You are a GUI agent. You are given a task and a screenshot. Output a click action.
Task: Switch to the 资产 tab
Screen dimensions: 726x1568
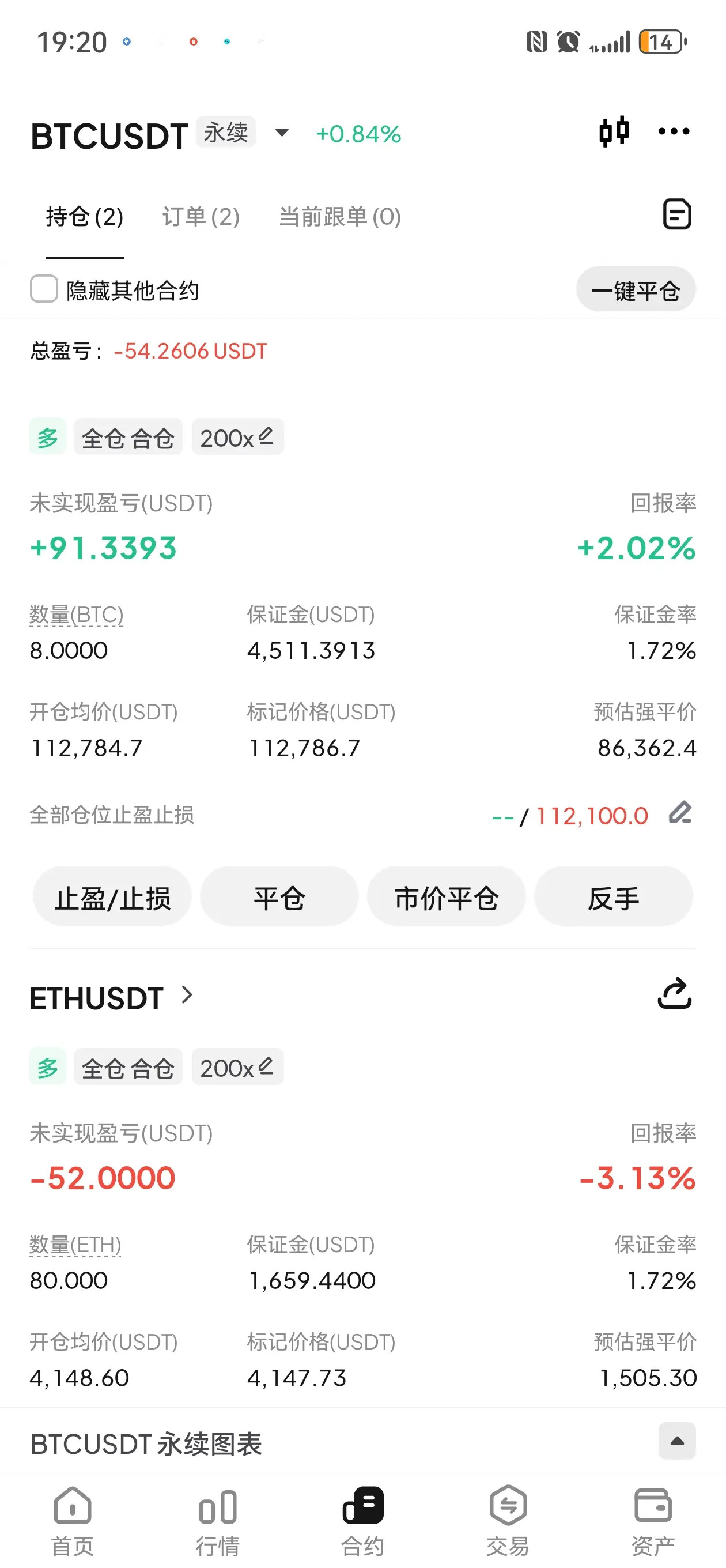[652, 1520]
